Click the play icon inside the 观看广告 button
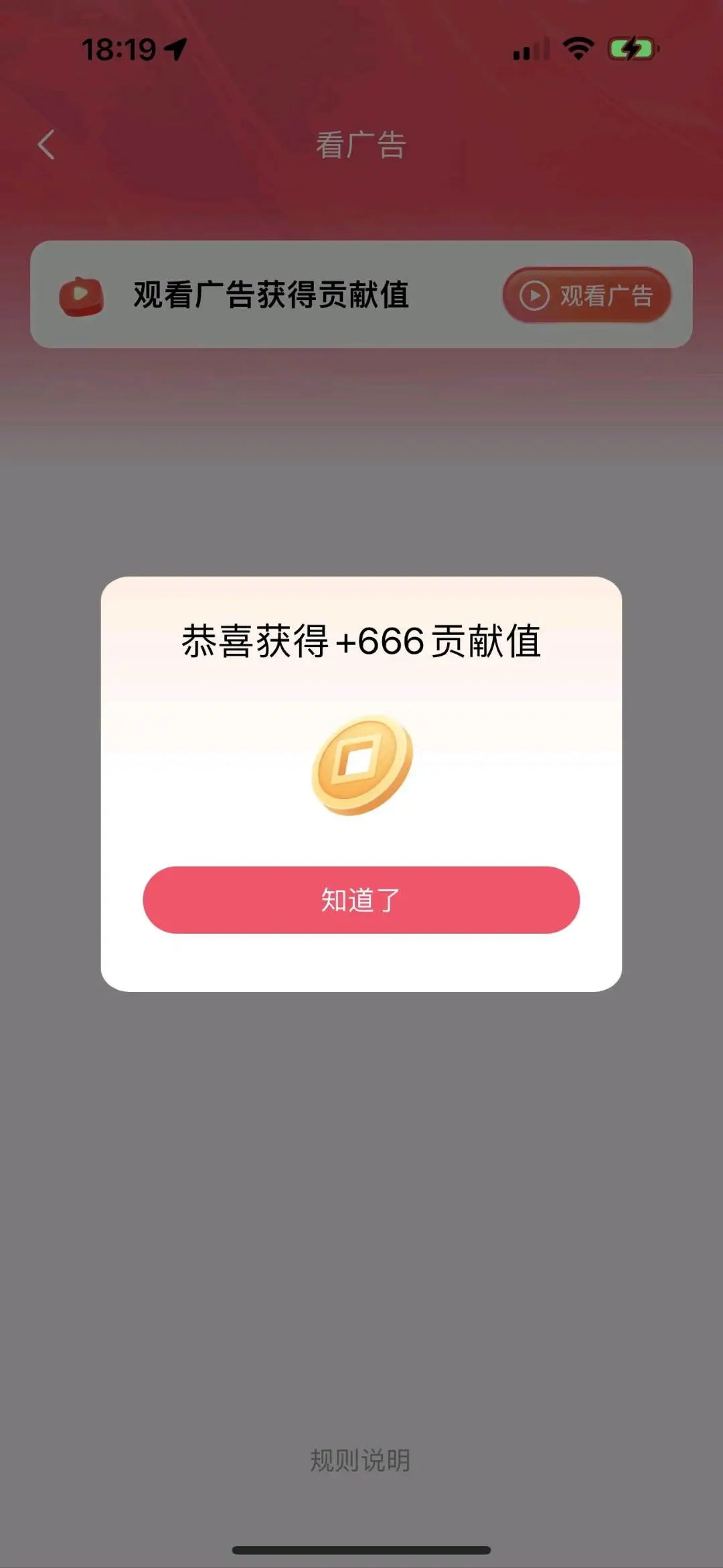Image resolution: width=723 pixels, height=1568 pixels. click(x=535, y=294)
